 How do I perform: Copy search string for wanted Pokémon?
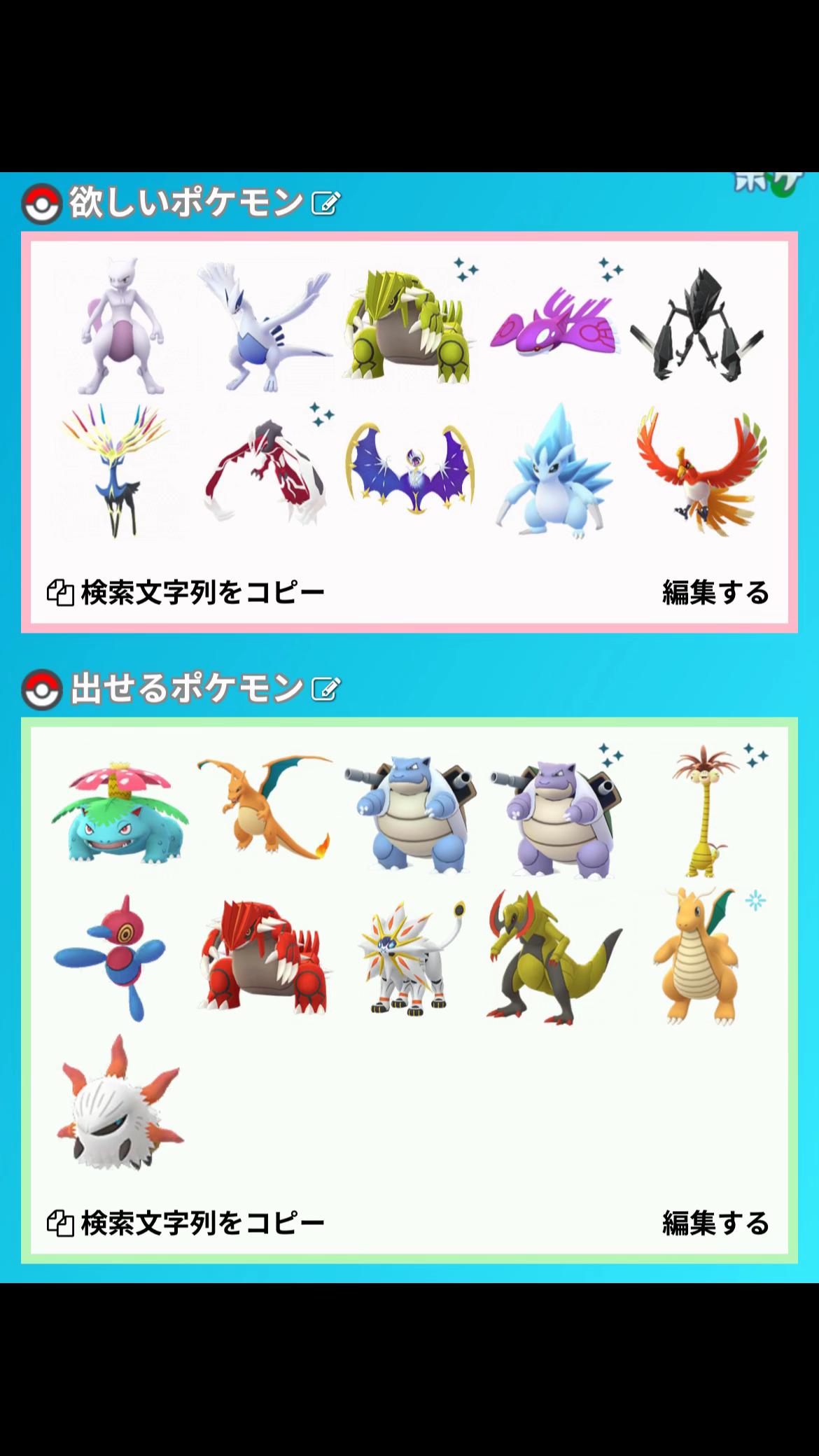186,593
